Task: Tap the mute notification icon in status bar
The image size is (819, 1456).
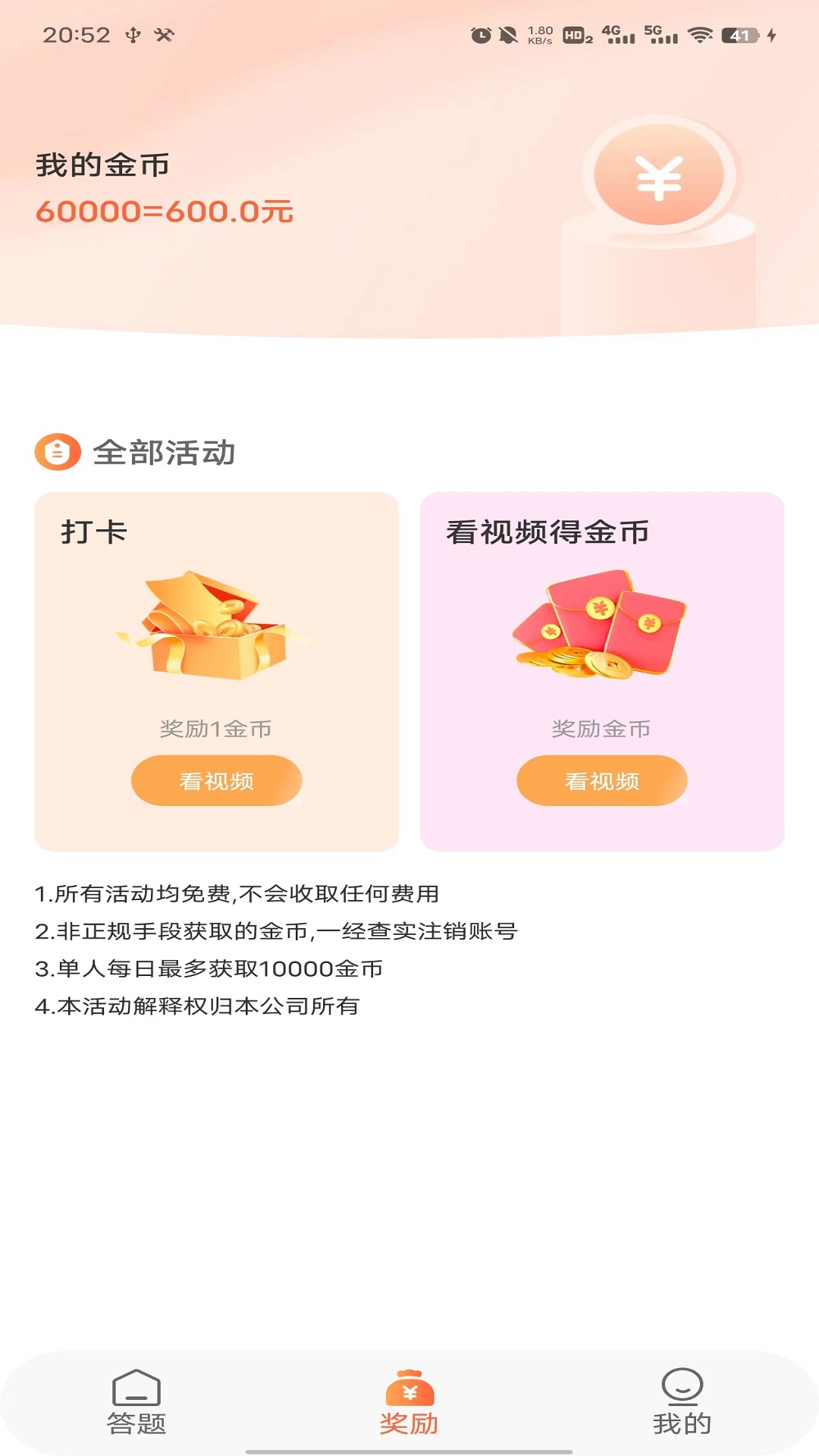Action: click(x=507, y=33)
